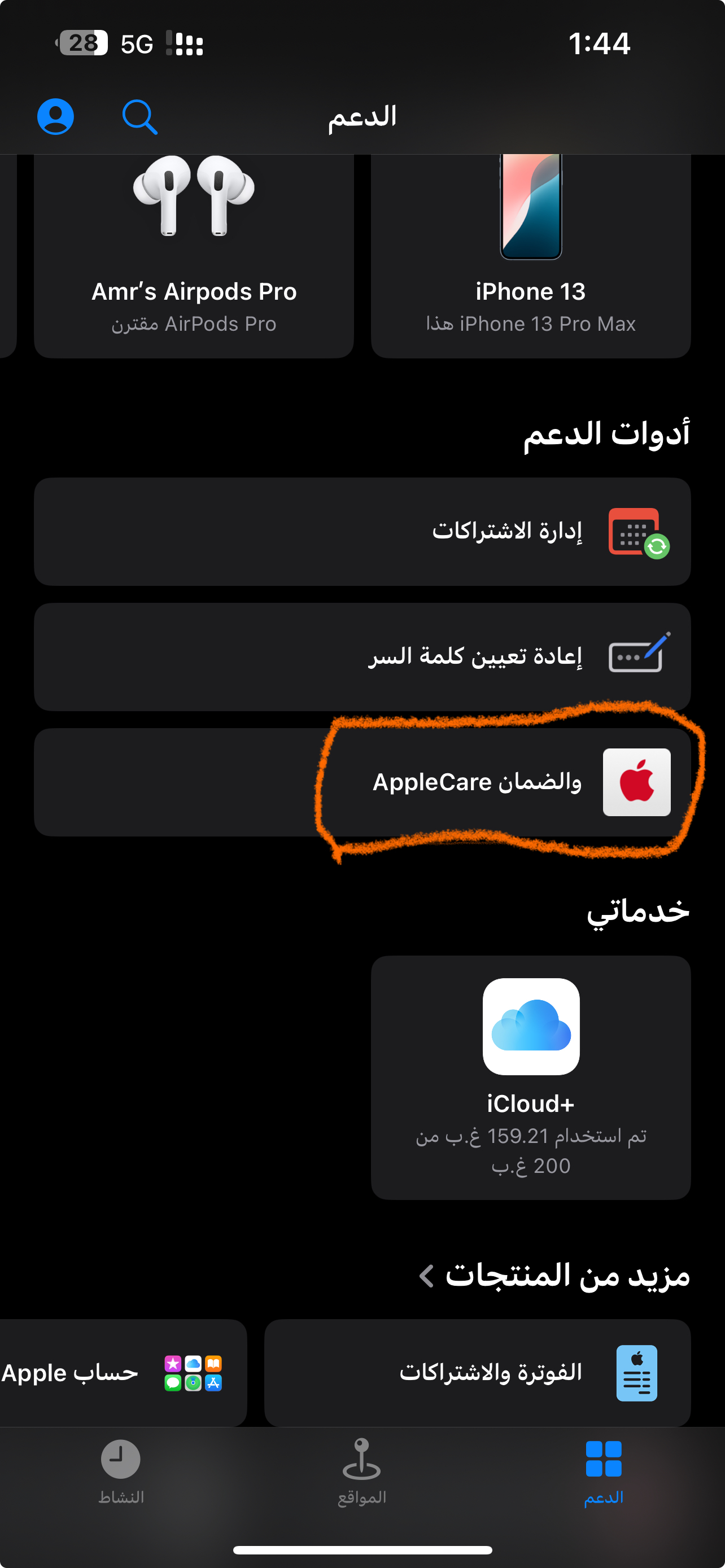Image resolution: width=725 pixels, height=1568 pixels.
Task: Open حساب Apple (Apple account) card
Action: coord(122,1373)
